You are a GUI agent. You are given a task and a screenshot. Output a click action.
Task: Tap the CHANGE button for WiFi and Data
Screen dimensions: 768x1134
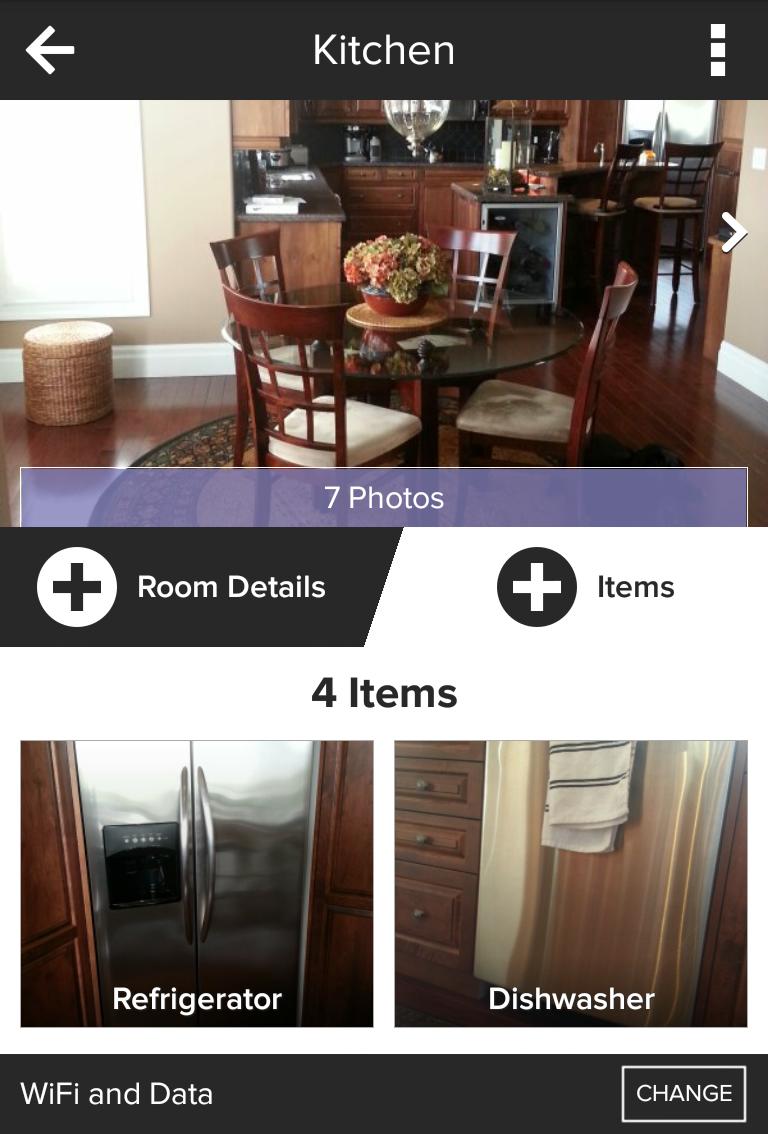[x=683, y=1093]
